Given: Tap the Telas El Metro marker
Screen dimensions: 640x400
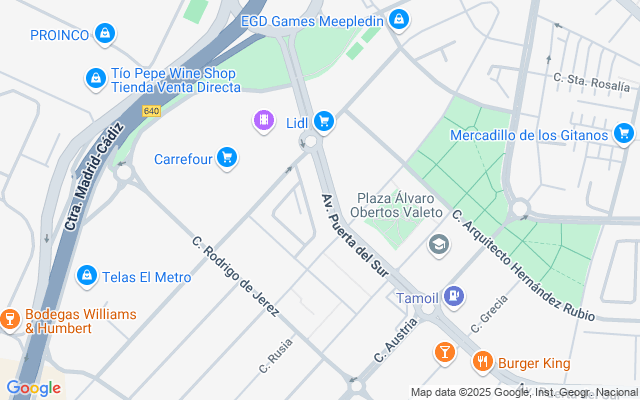Looking at the screenshot, I should [87, 275].
